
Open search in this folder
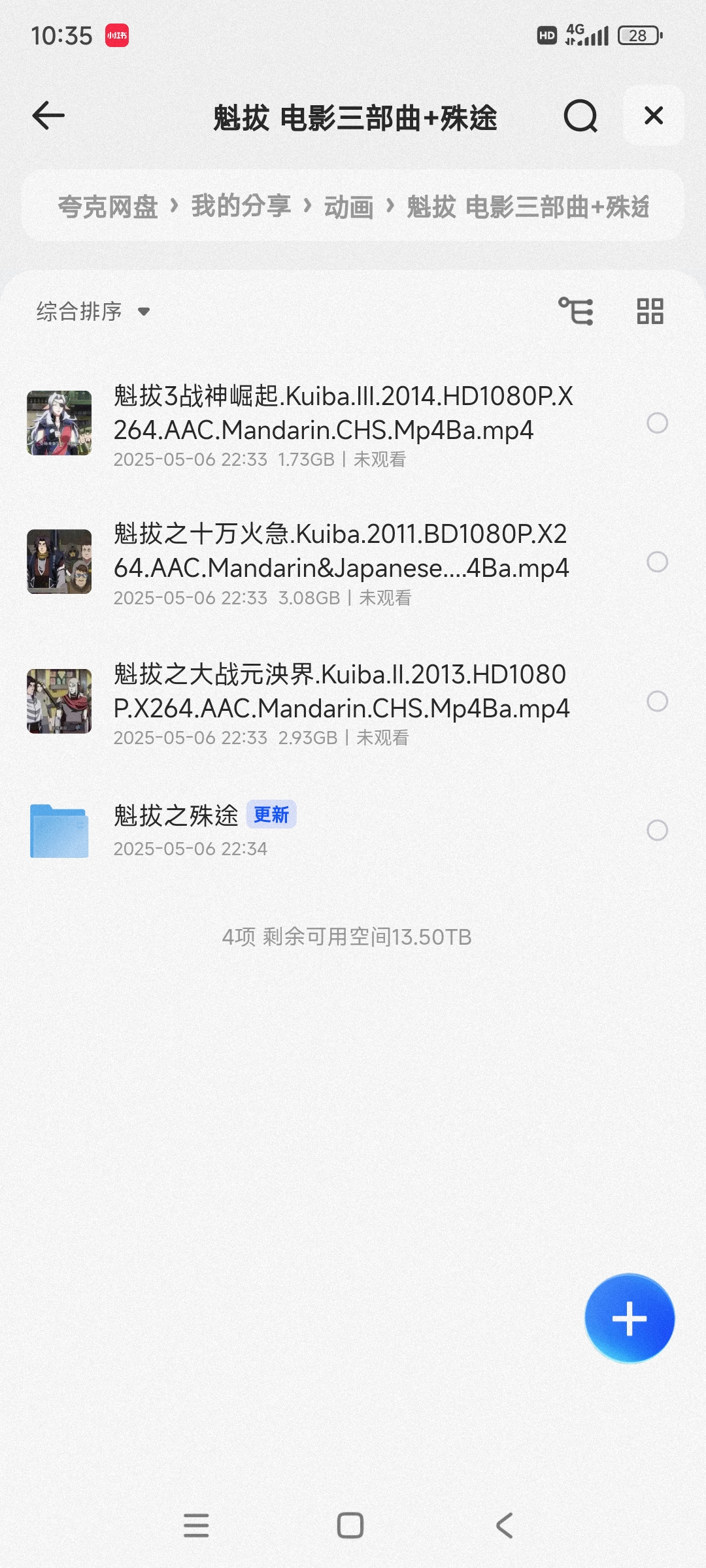[580, 116]
